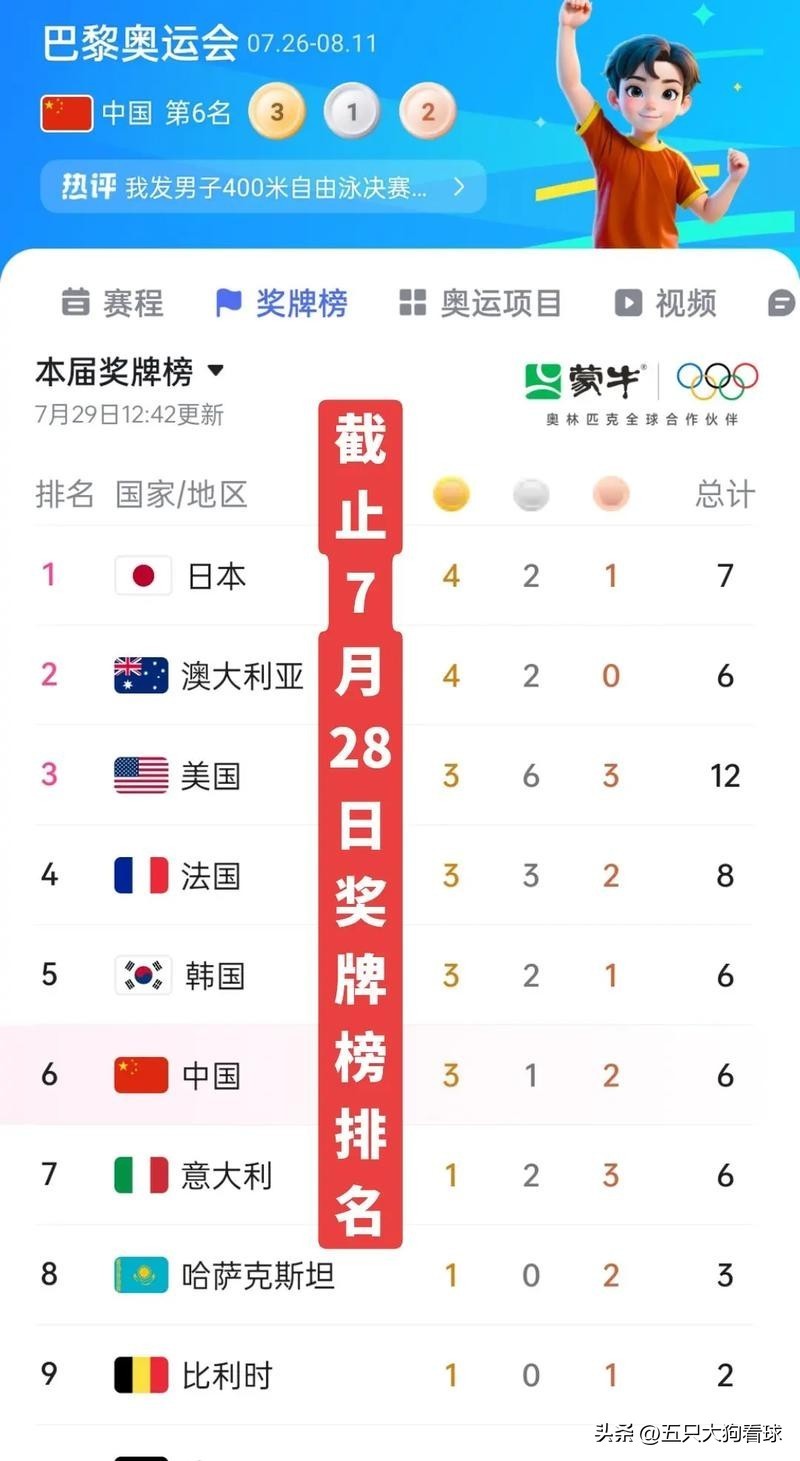
Task: Open the 日本 medal row
Action: click(395, 575)
